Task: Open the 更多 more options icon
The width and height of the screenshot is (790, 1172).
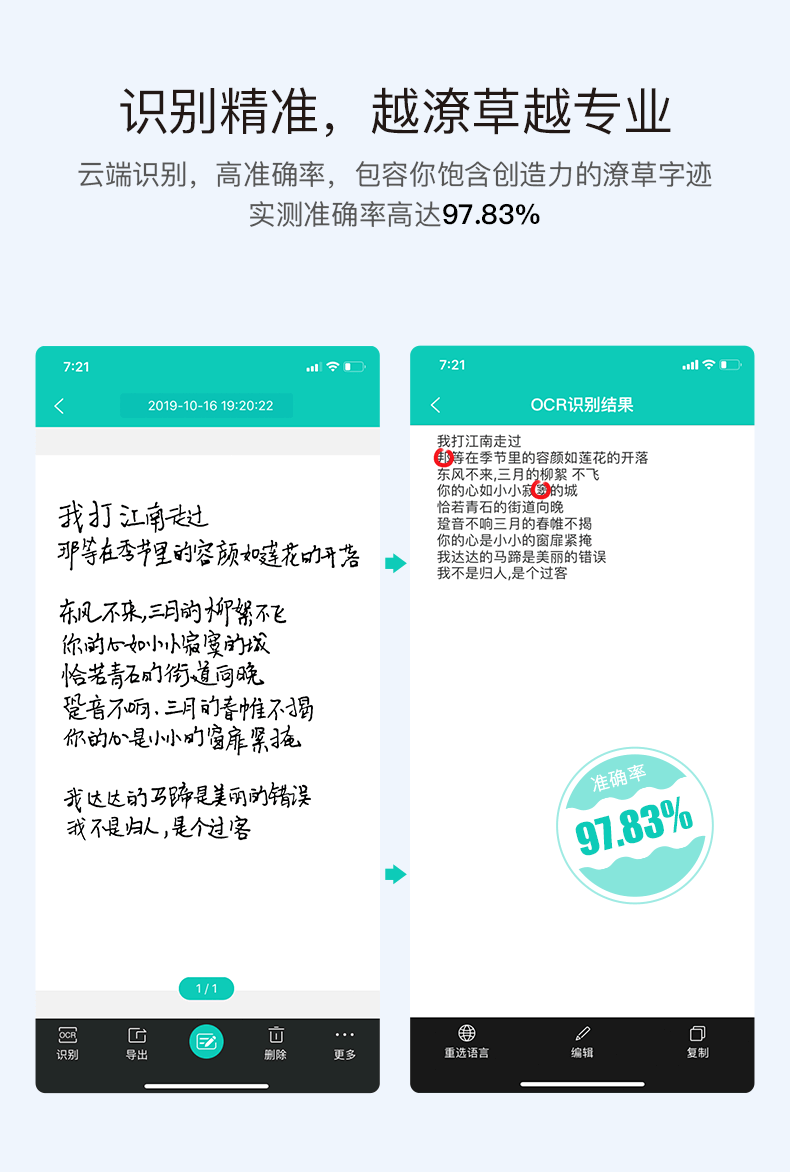Action: (x=344, y=1038)
